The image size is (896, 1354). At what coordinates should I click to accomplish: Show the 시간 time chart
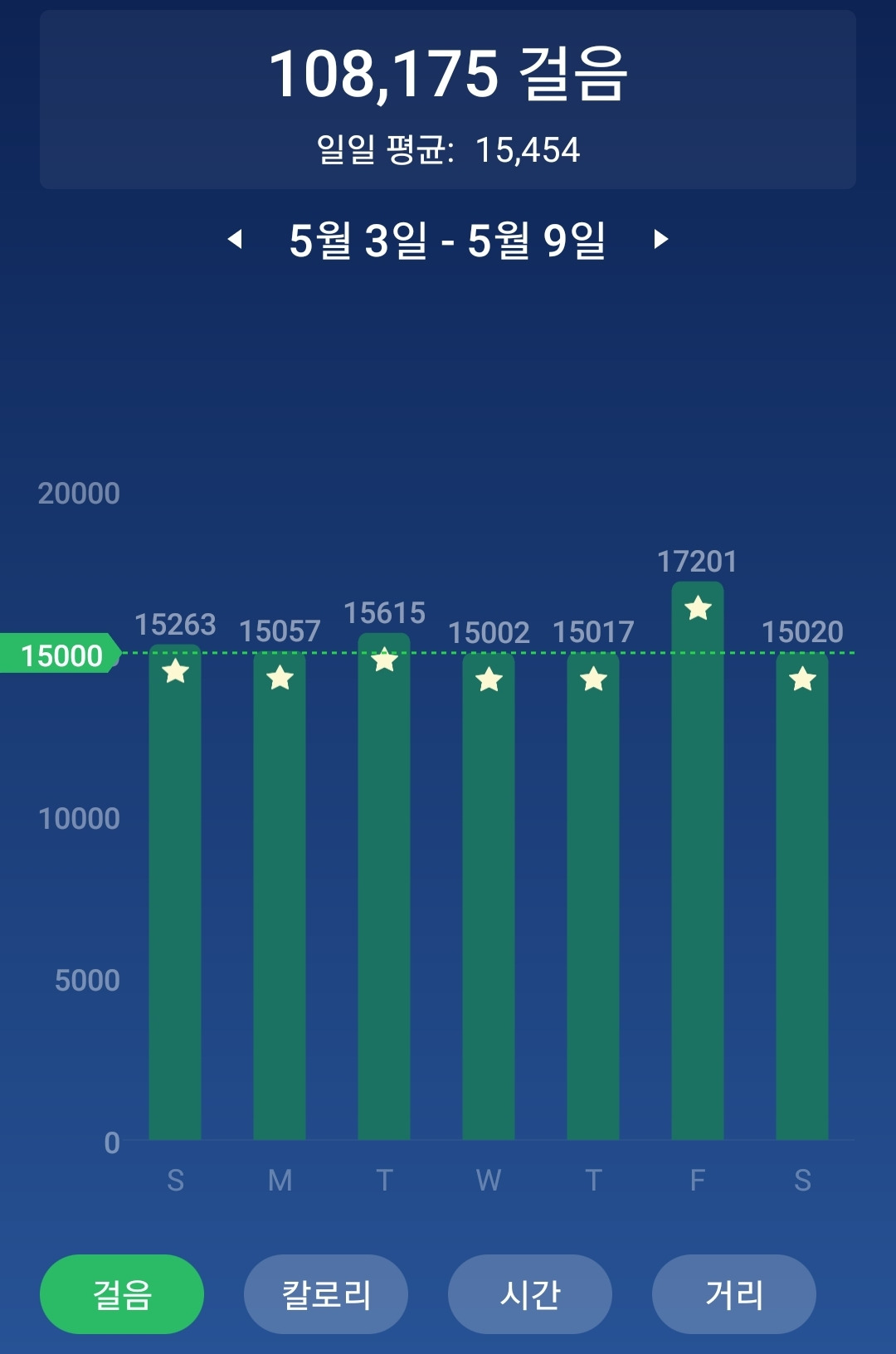(530, 1294)
